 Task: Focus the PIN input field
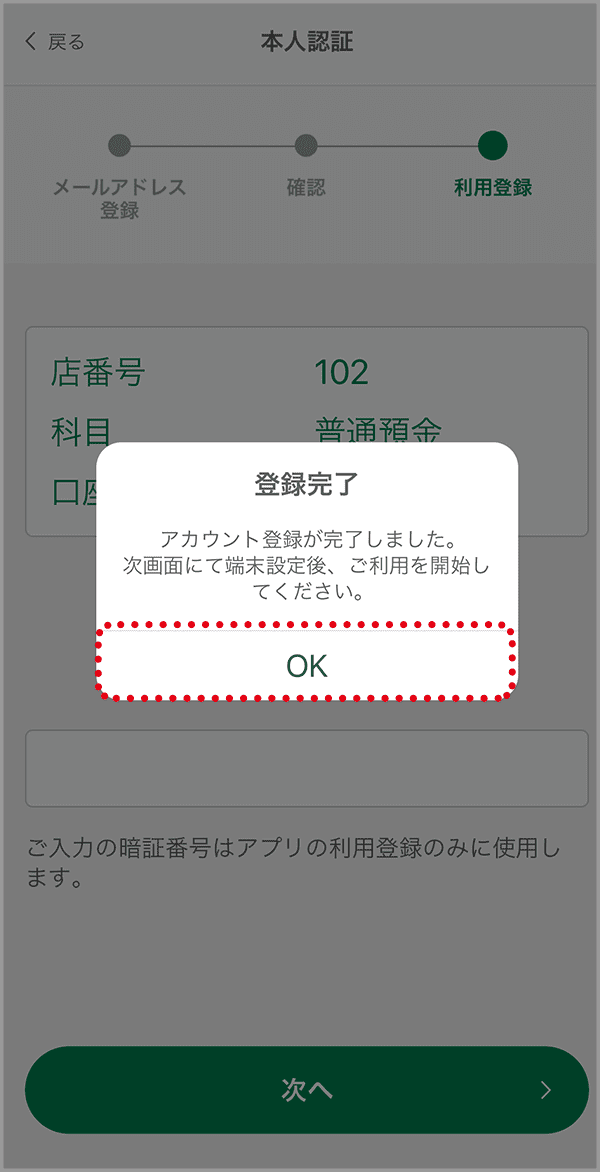click(306, 768)
